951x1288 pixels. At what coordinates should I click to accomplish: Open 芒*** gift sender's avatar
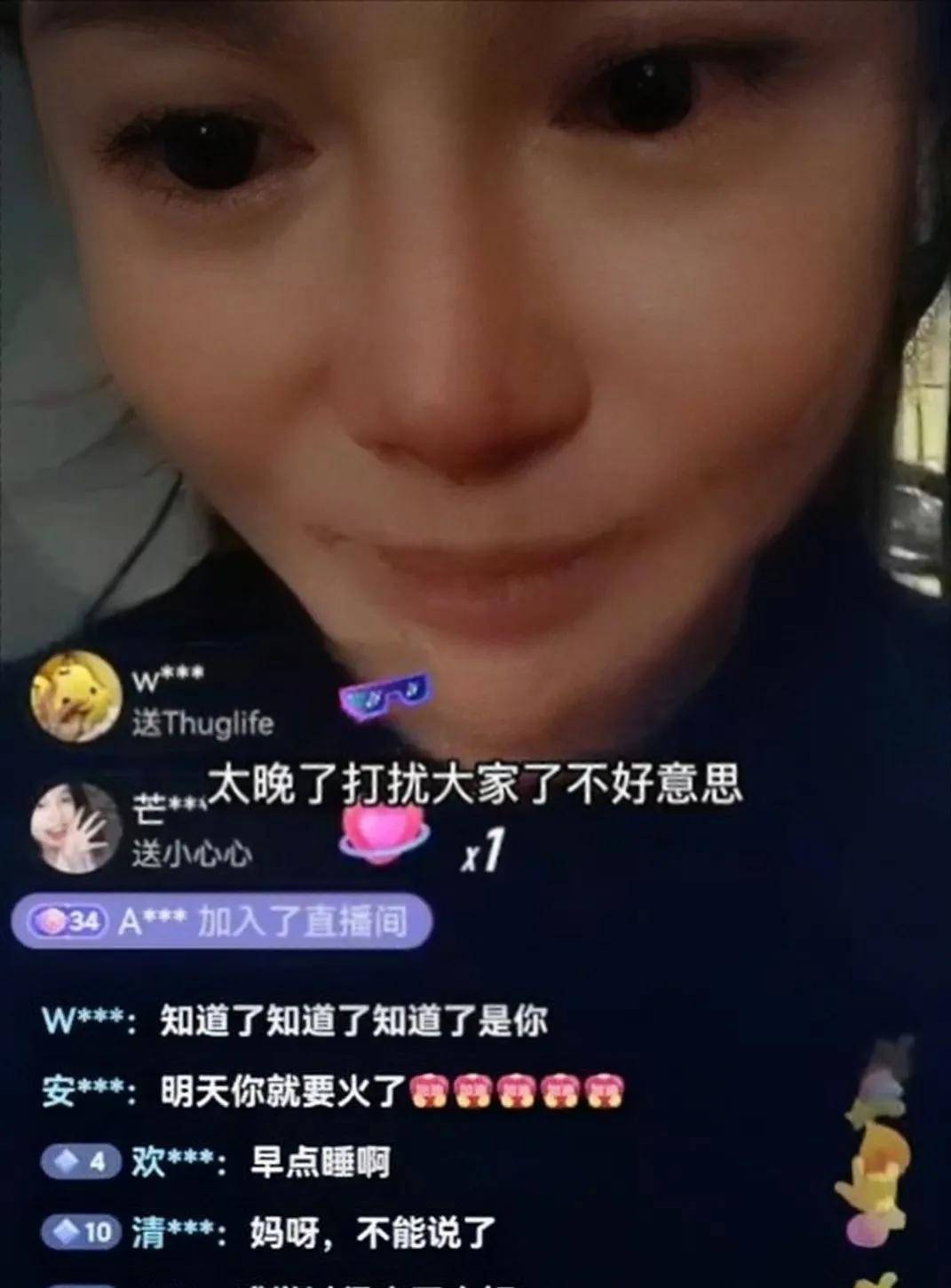click(x=75, y=826)
